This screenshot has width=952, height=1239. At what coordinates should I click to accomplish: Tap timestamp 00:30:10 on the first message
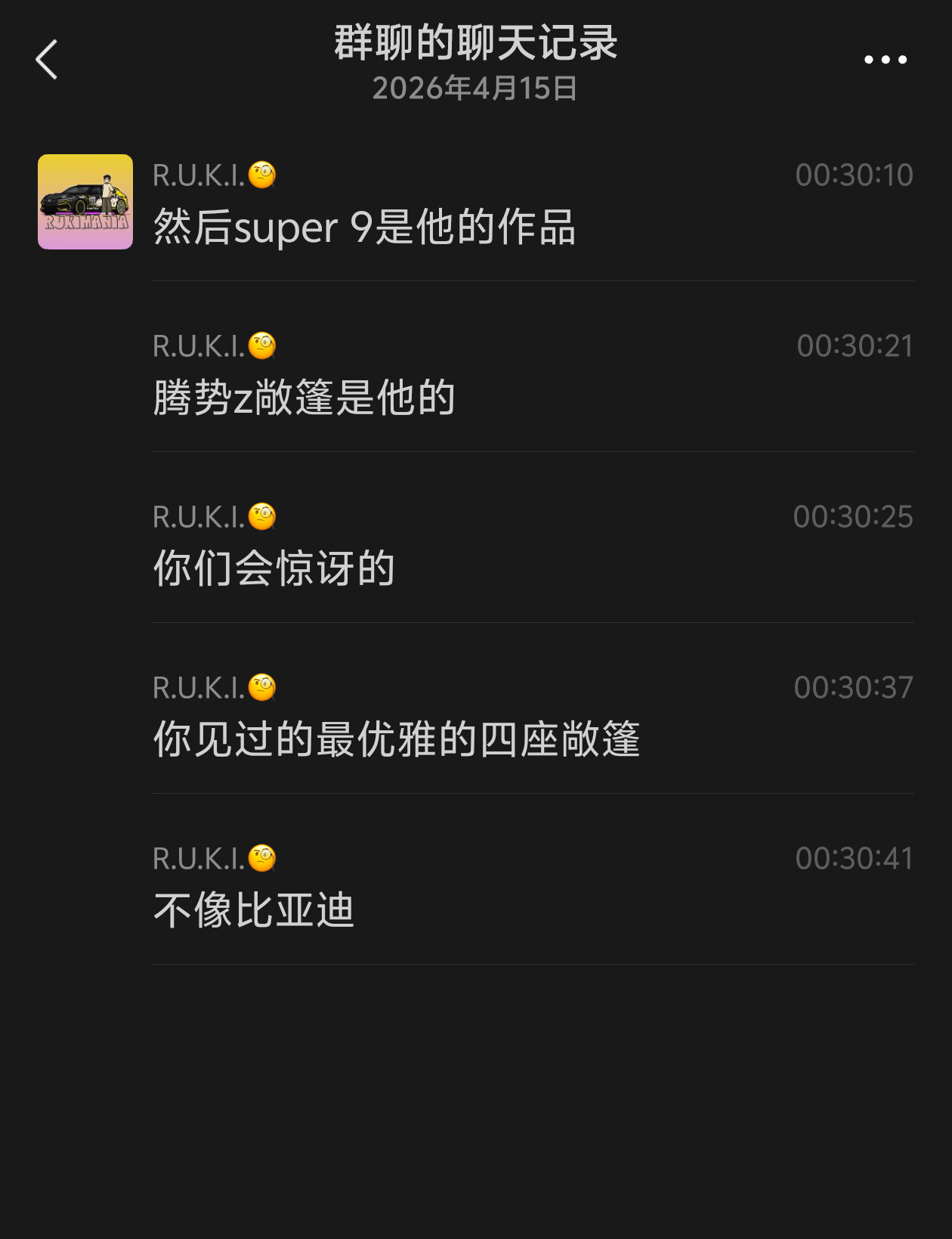[852, 175]
